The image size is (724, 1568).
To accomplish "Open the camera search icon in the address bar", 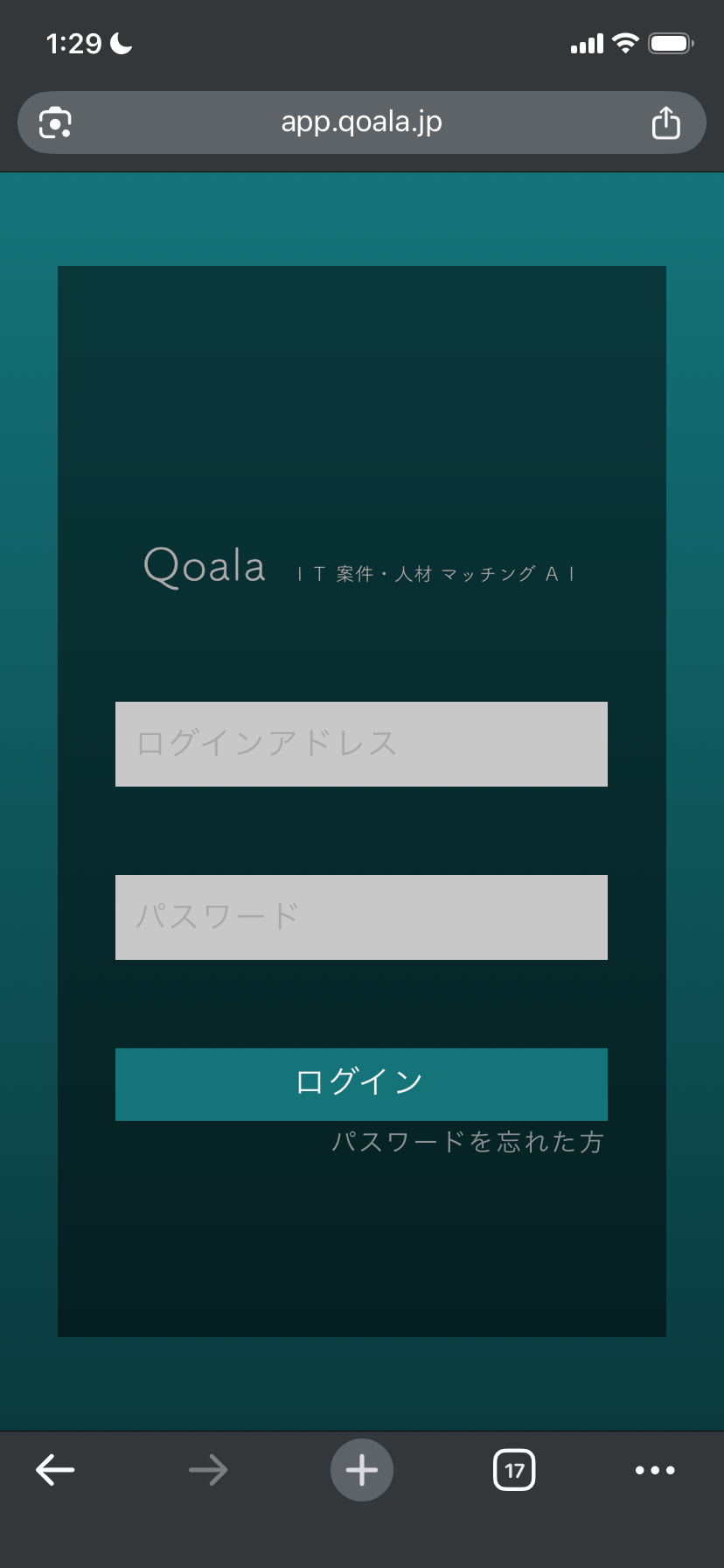I will (x=55, y=122).
